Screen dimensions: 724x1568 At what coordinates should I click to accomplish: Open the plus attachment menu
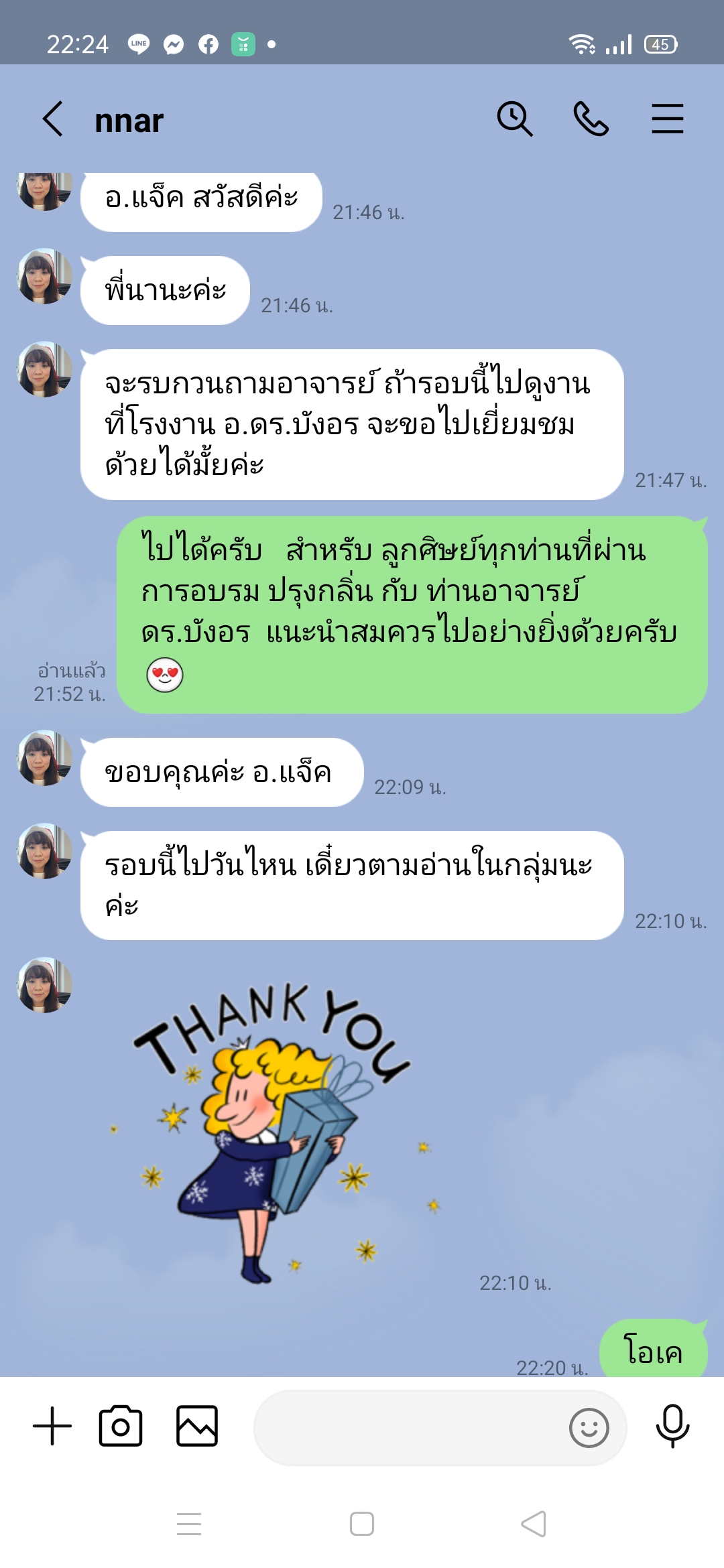click(x=52, y=1426)
